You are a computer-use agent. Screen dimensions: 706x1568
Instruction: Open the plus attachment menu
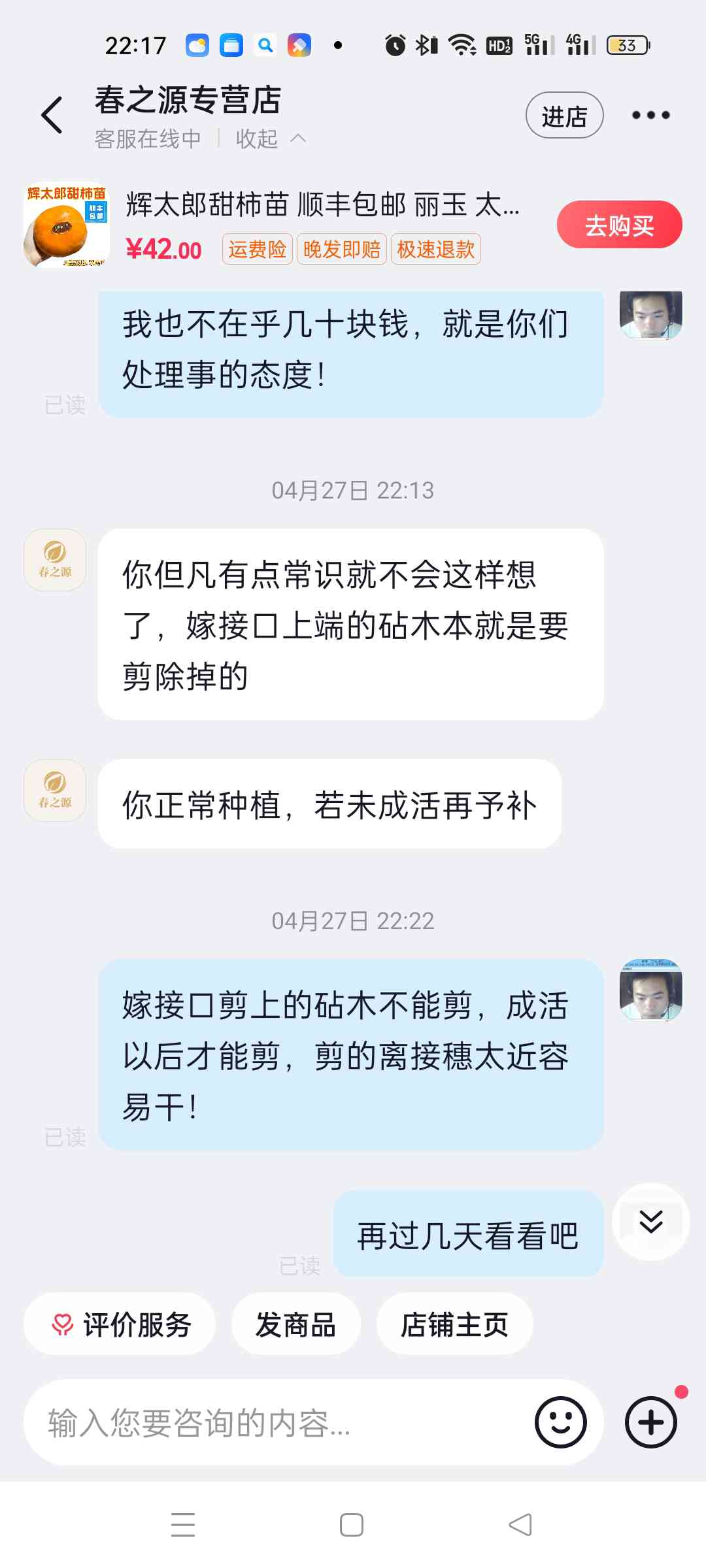click(x=650, y=1422)
